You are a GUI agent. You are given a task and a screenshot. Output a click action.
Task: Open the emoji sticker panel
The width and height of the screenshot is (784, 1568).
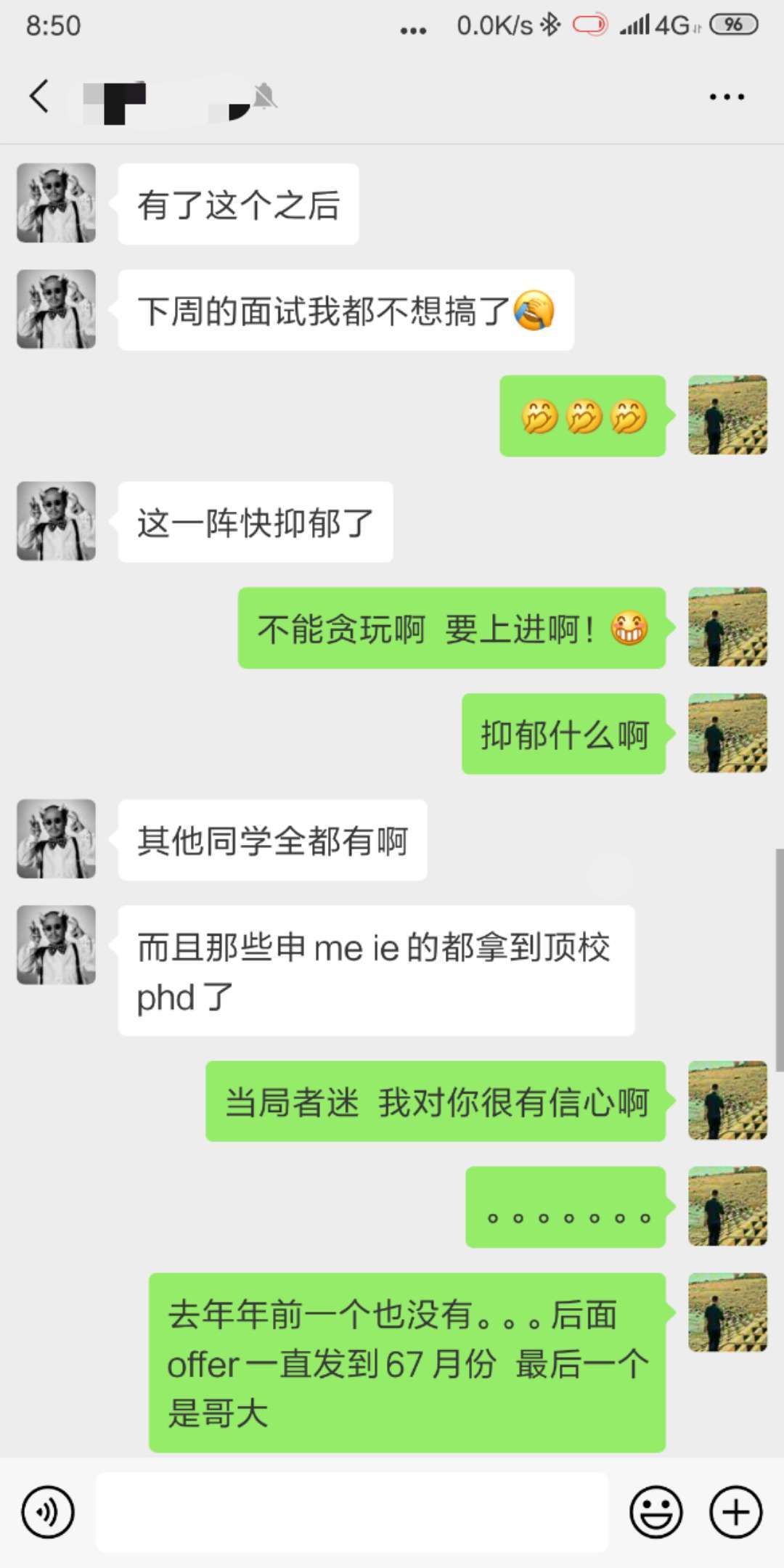click(656, 1513)
